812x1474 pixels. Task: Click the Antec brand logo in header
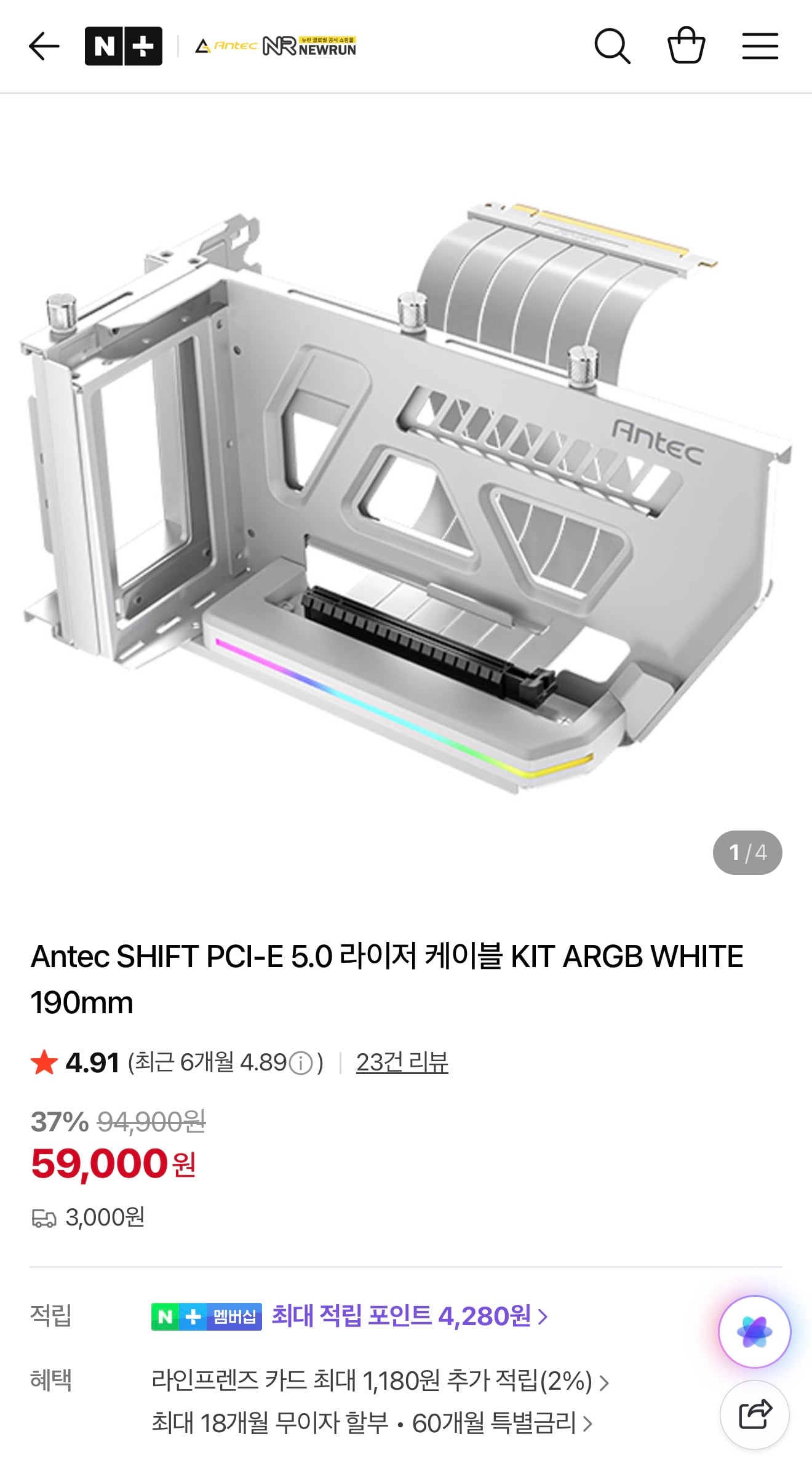(x=226, y=44)
